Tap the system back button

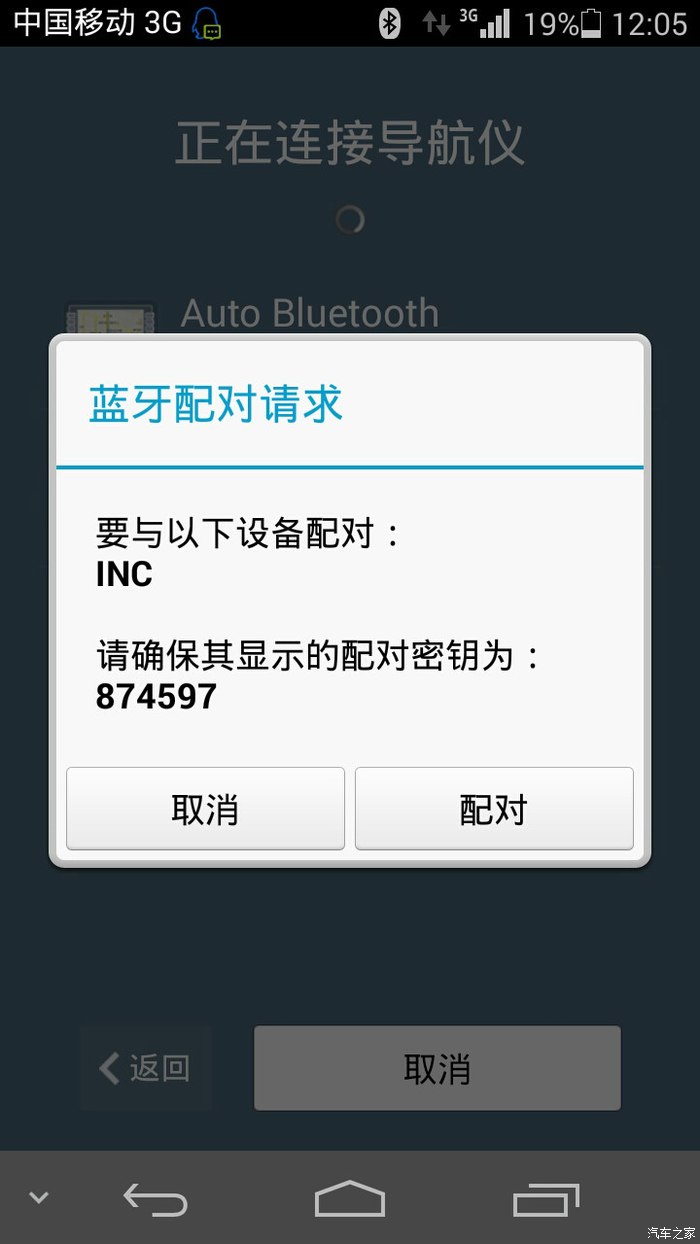(155, 1198)
